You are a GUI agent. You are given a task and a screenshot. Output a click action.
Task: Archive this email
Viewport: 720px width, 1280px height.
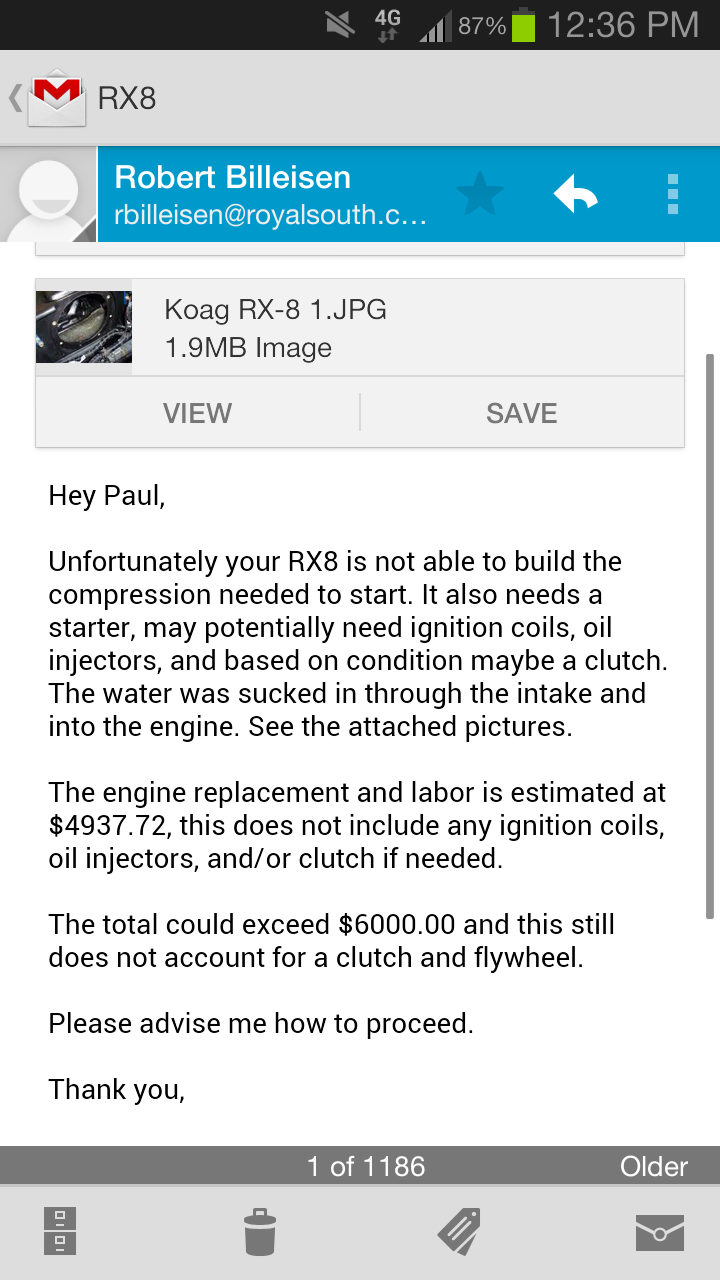(x=60, y=1231)
